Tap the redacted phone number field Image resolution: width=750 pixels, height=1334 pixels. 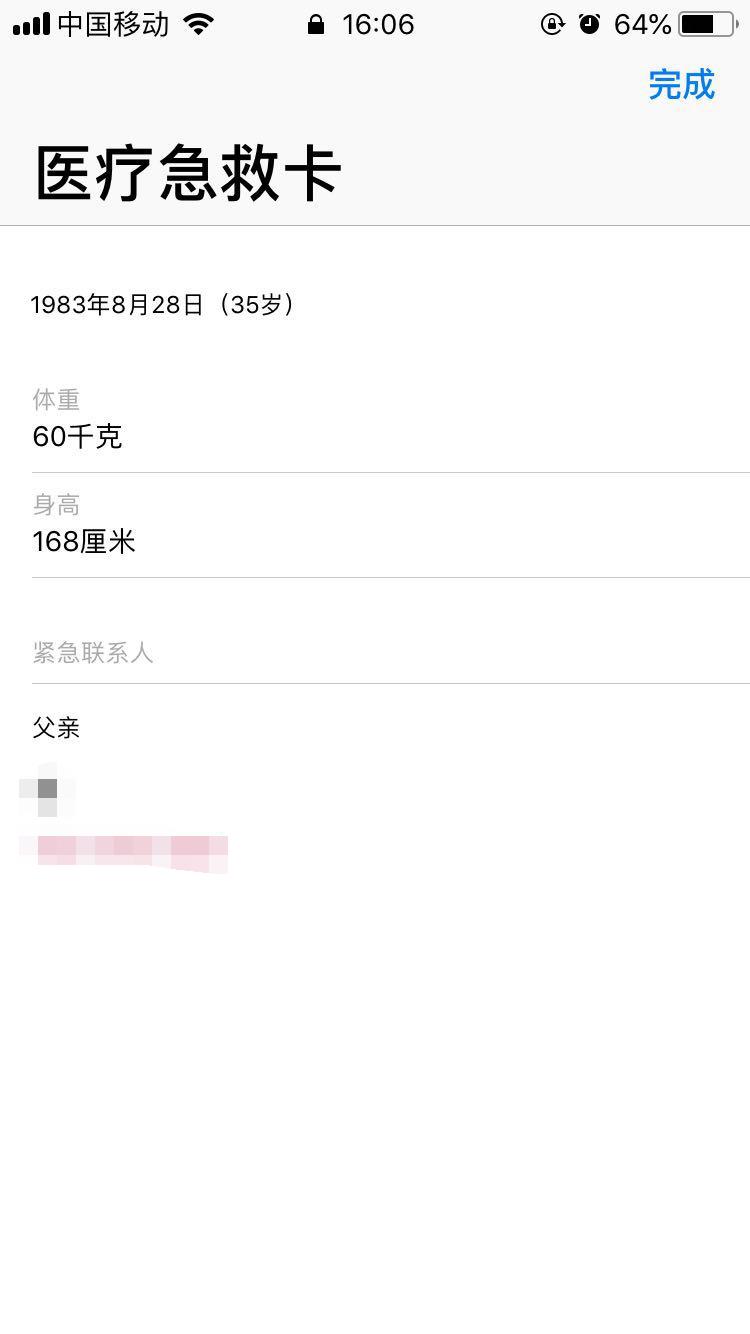point(123,851)
